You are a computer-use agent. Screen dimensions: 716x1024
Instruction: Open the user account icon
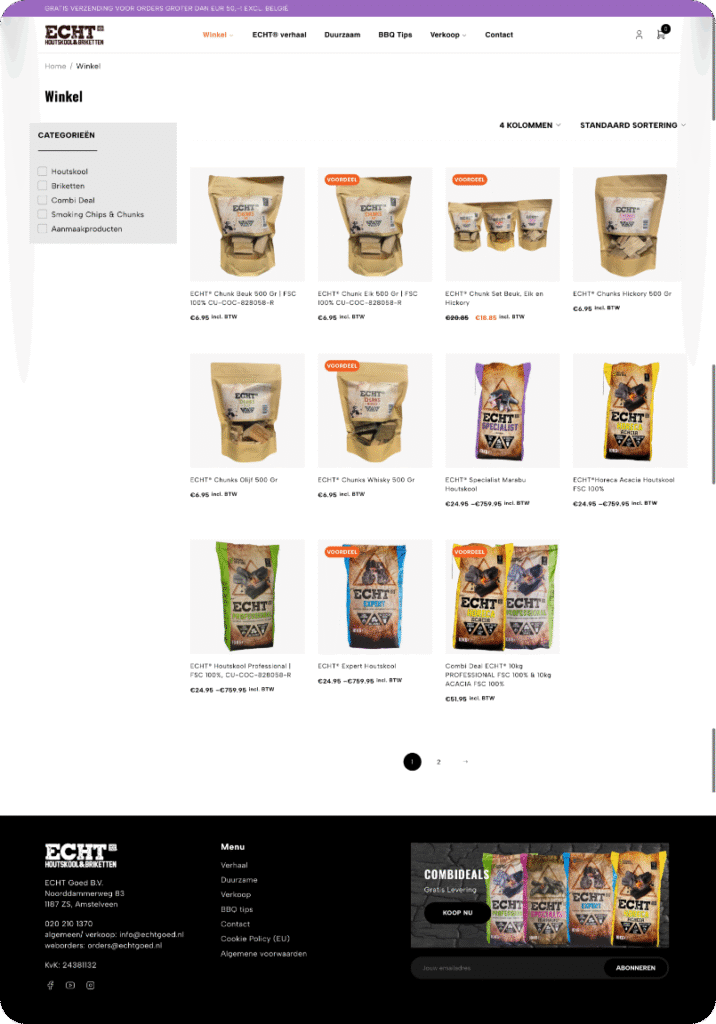point(639,35)
